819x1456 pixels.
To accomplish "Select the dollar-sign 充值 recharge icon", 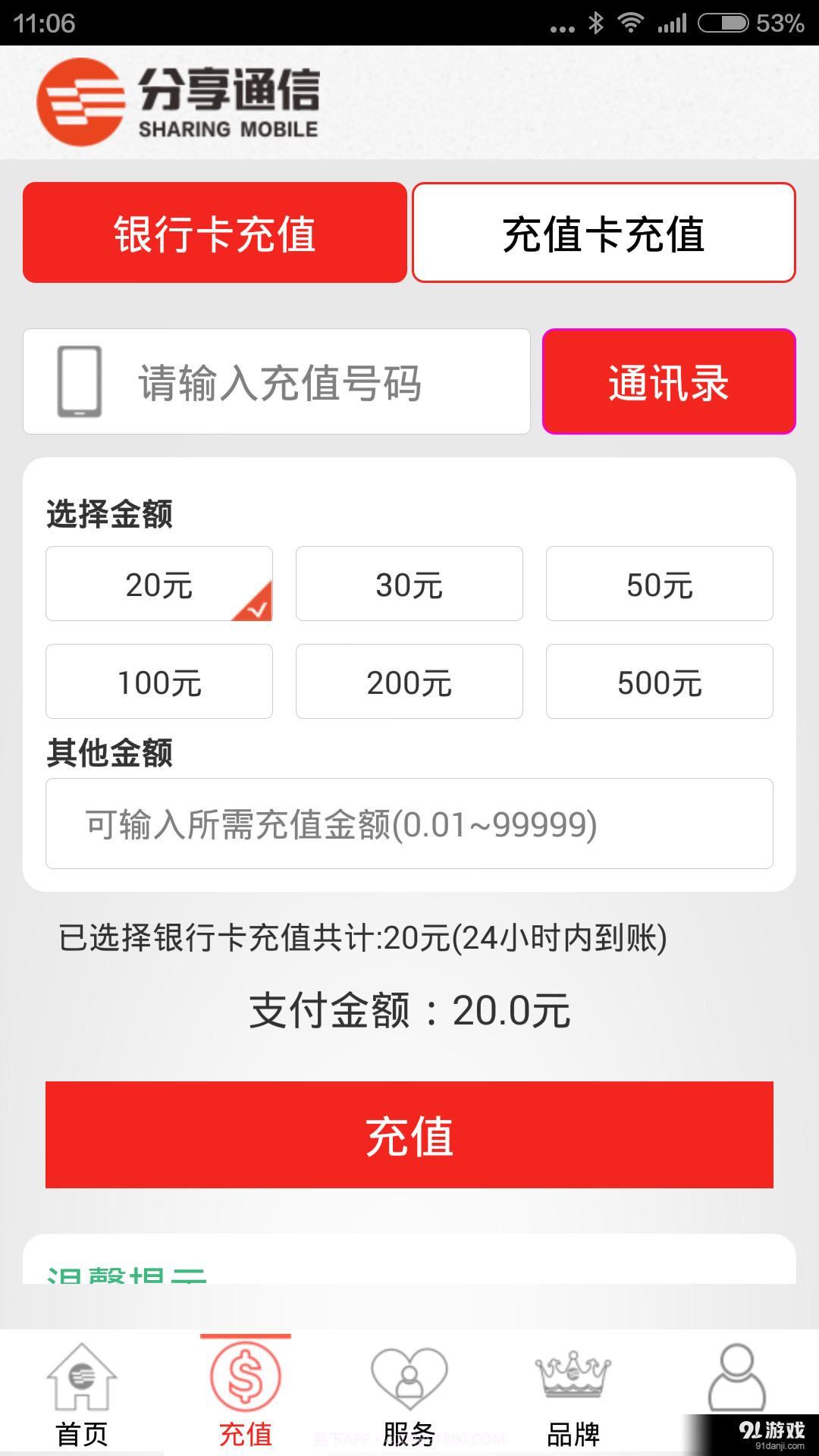I will click(x=246, y=1380).
